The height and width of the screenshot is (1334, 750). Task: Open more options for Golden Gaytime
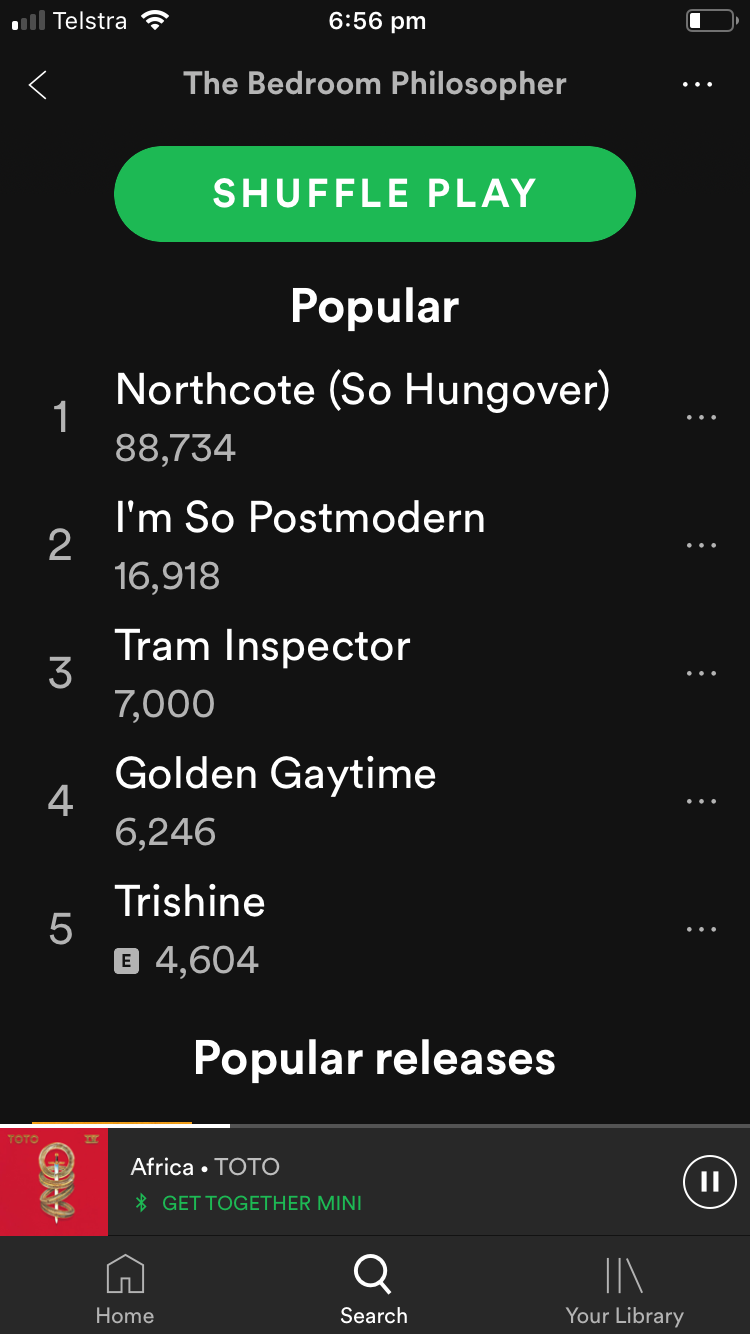(x=701, y=801)
